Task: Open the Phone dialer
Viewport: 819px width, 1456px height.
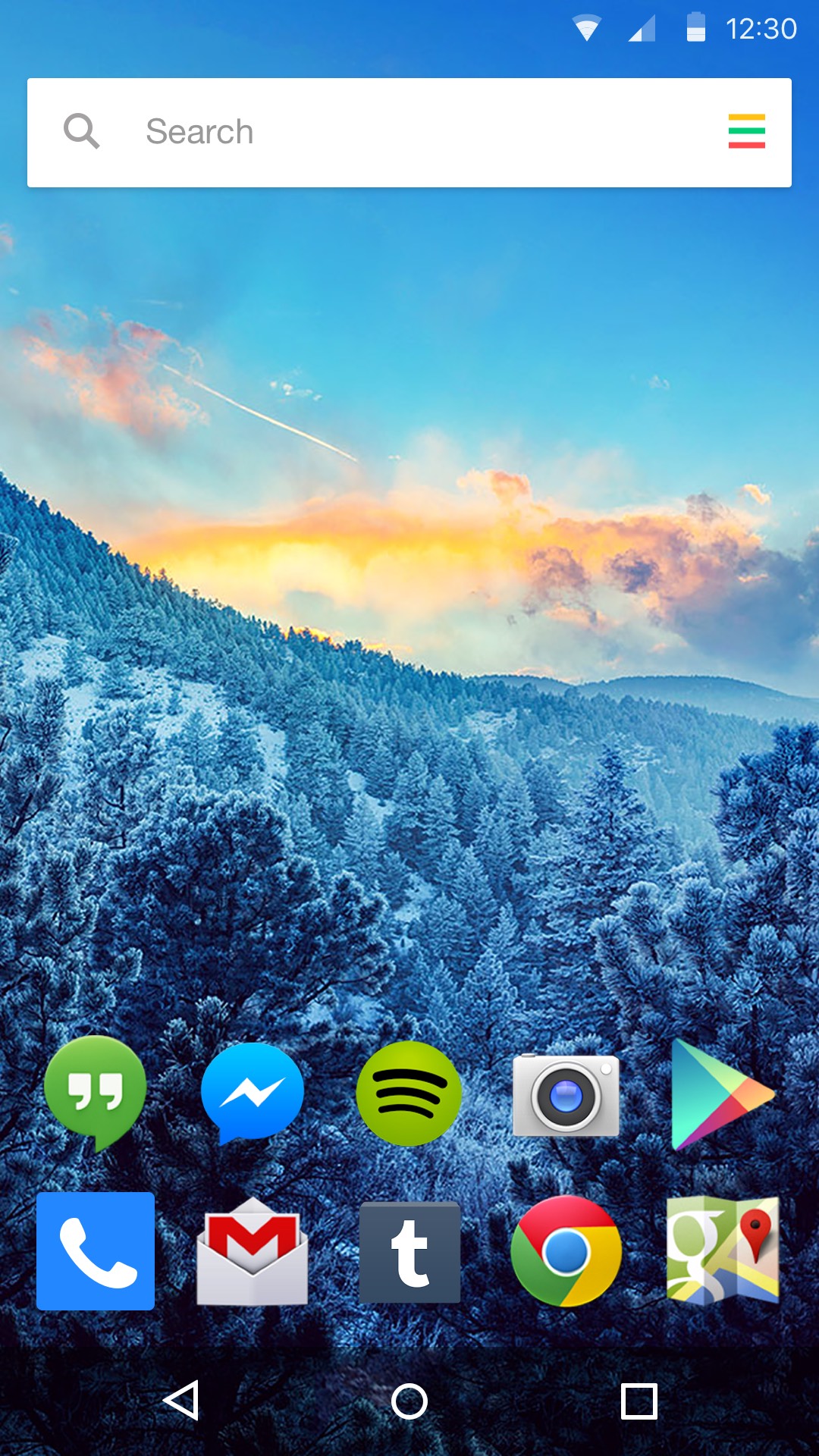Action: point(96,1251)
